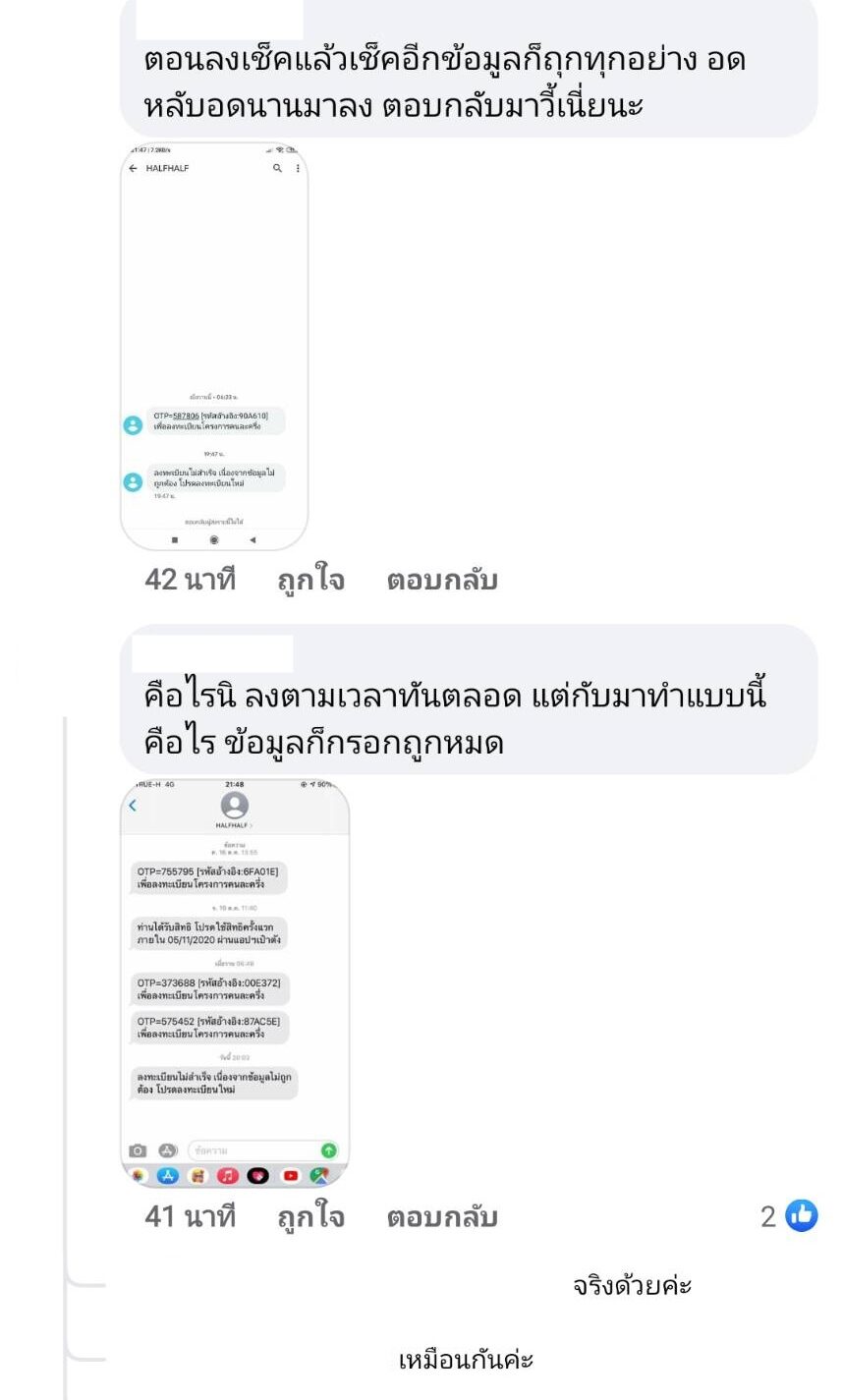Open the SMS screenshot in the second comment
Image resolution: width=843 pixels, height=1400 pixels.
235,983
